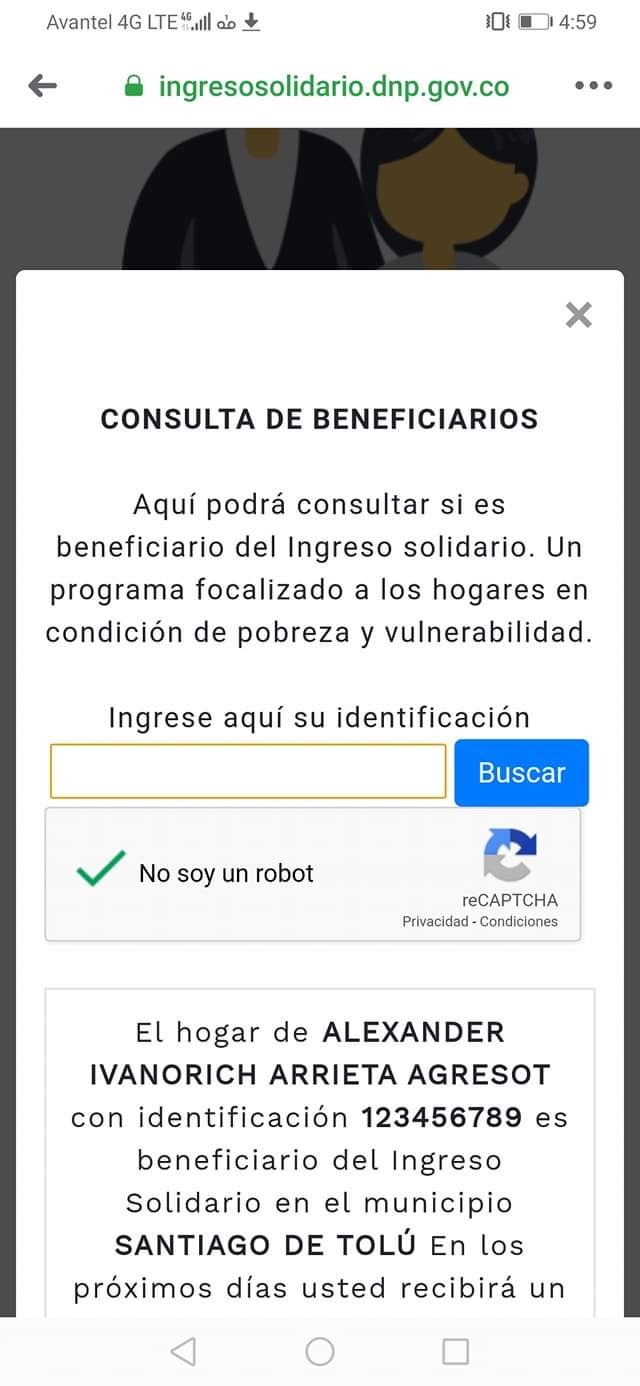Image resolution: width=640 pixels, height=1386 pixels.
Task: Focus the identification number field
Action: pyautogui.click(x=248, y=771)
